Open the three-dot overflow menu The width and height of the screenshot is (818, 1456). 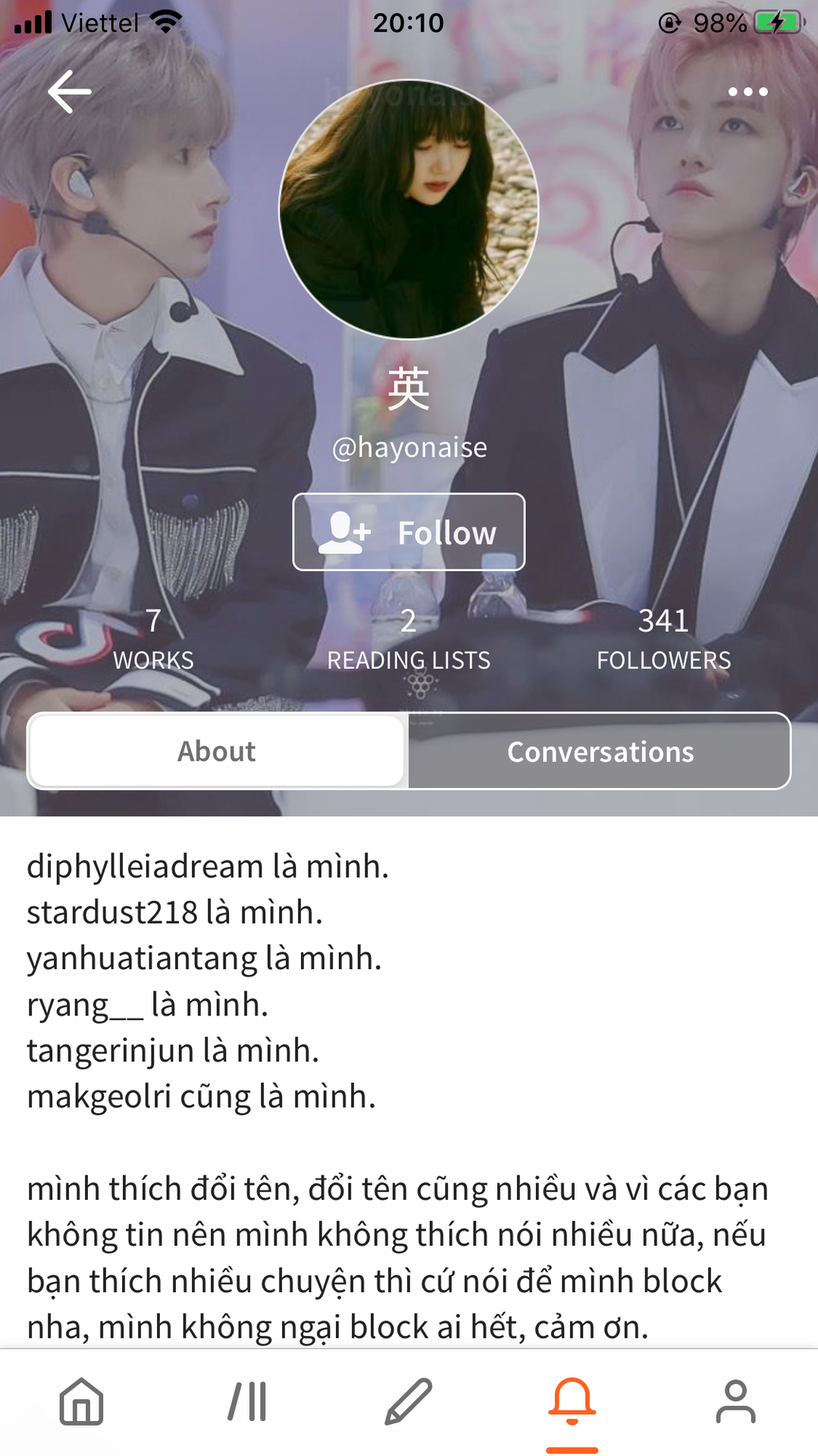tap(747, 92)
